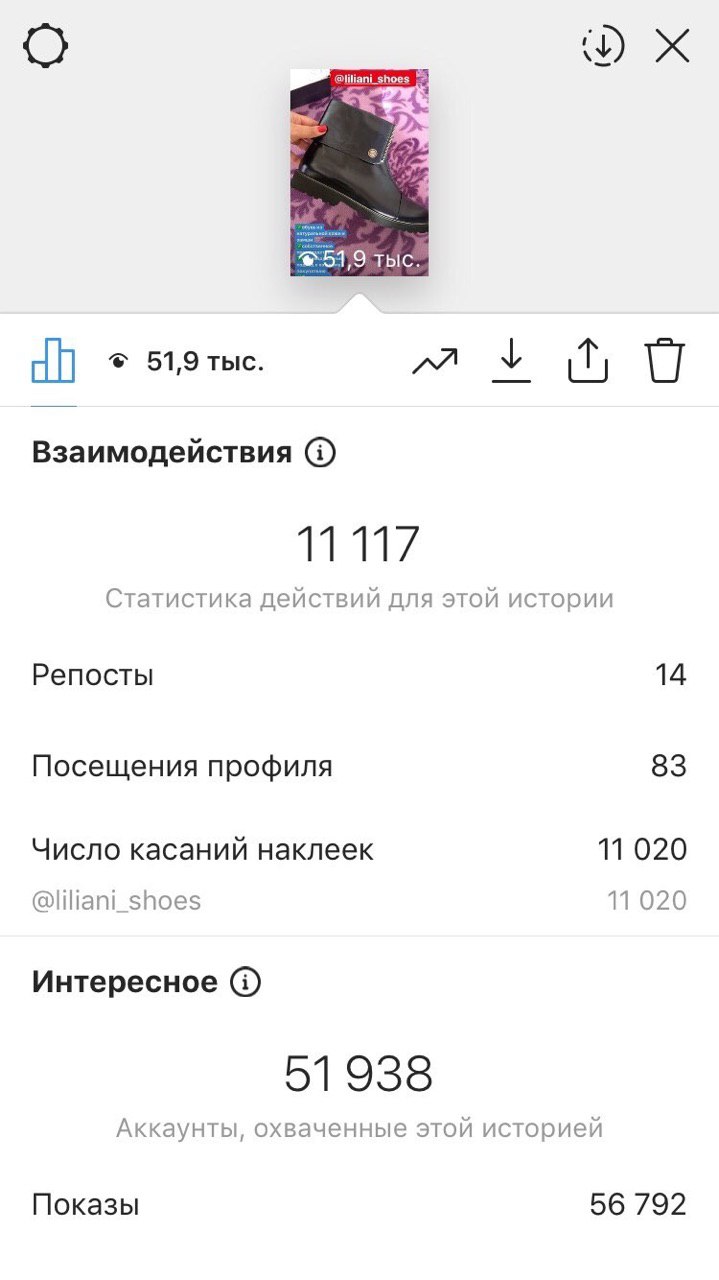Delete the story with the trash icon
The width and height of the screenshot is (719, 1280).
tap(664, 360)
